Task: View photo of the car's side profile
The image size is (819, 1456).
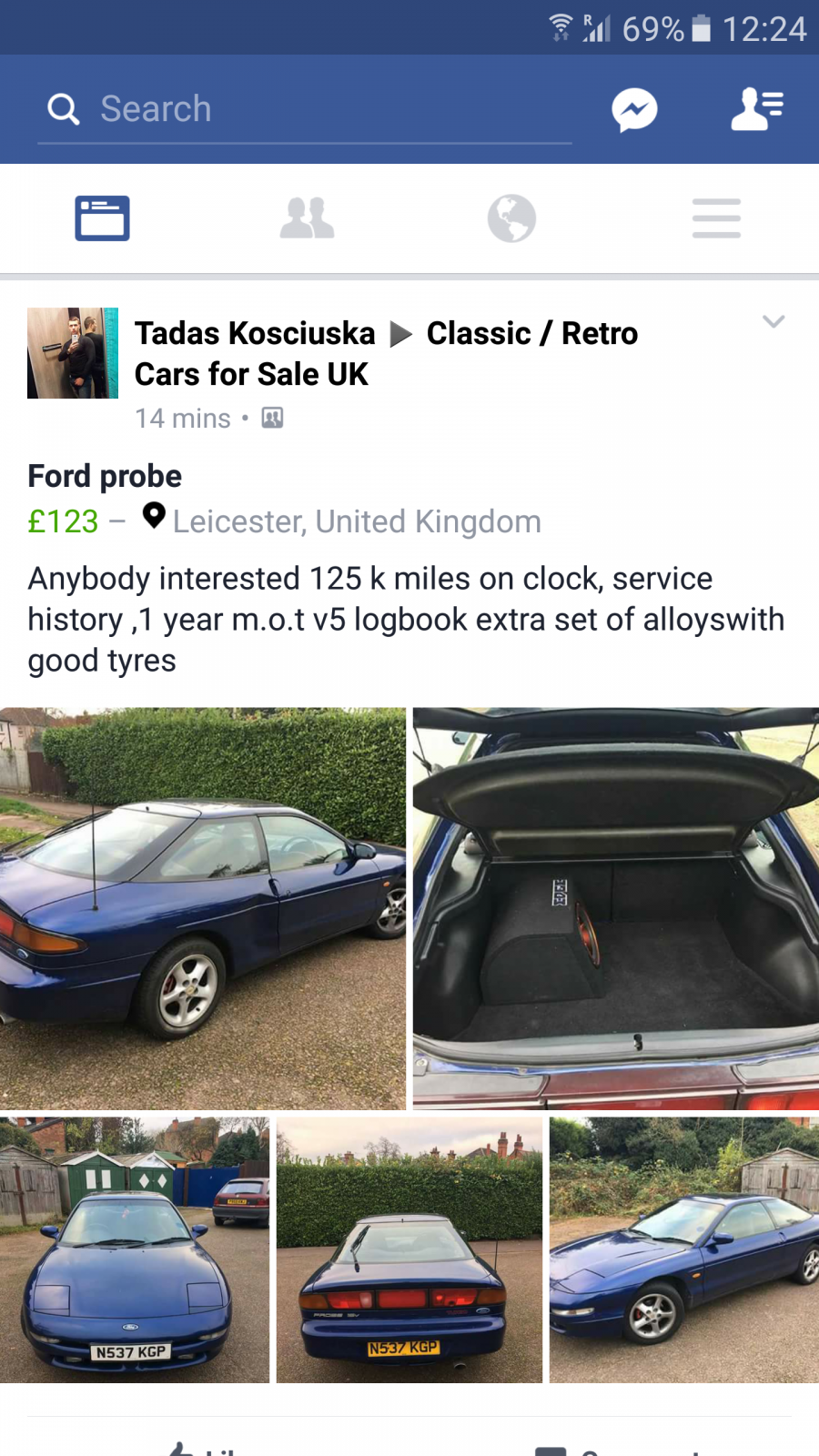Action: pyautogui.click(x=203, y=908)
